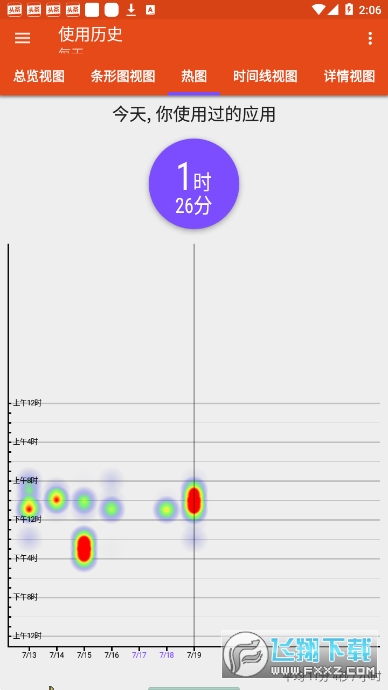Switch to the 详情视图 tab

[349, 76]
